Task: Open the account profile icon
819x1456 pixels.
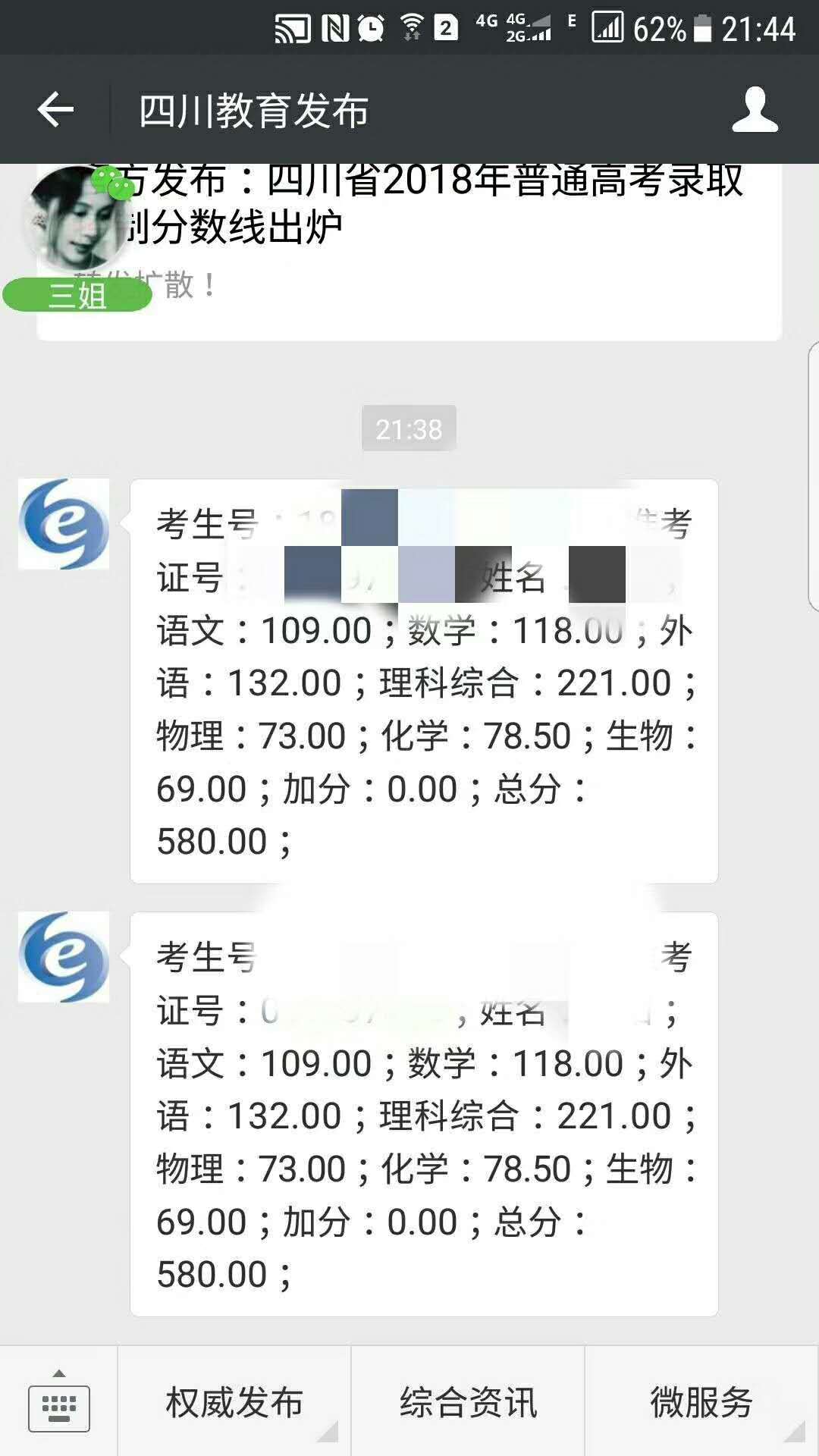Action: (755, 111)
